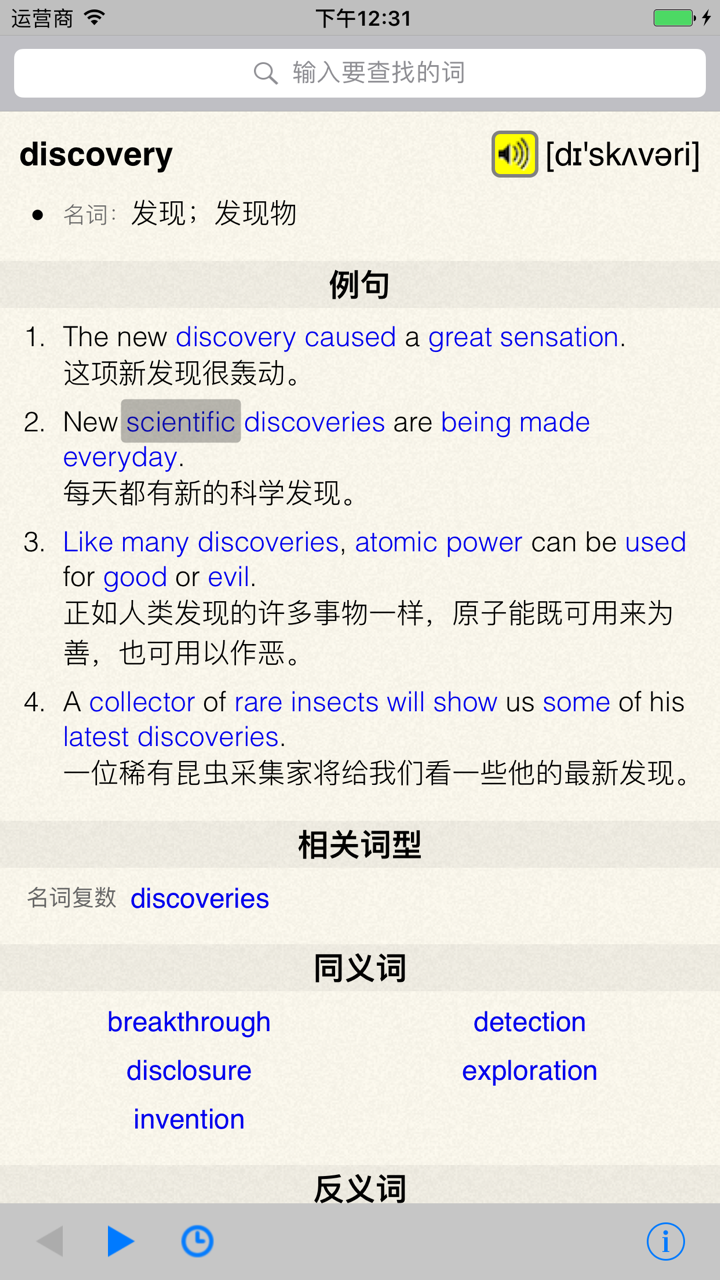Tap the magnifier icon in search bar
720x1280 pixels.
265,73
